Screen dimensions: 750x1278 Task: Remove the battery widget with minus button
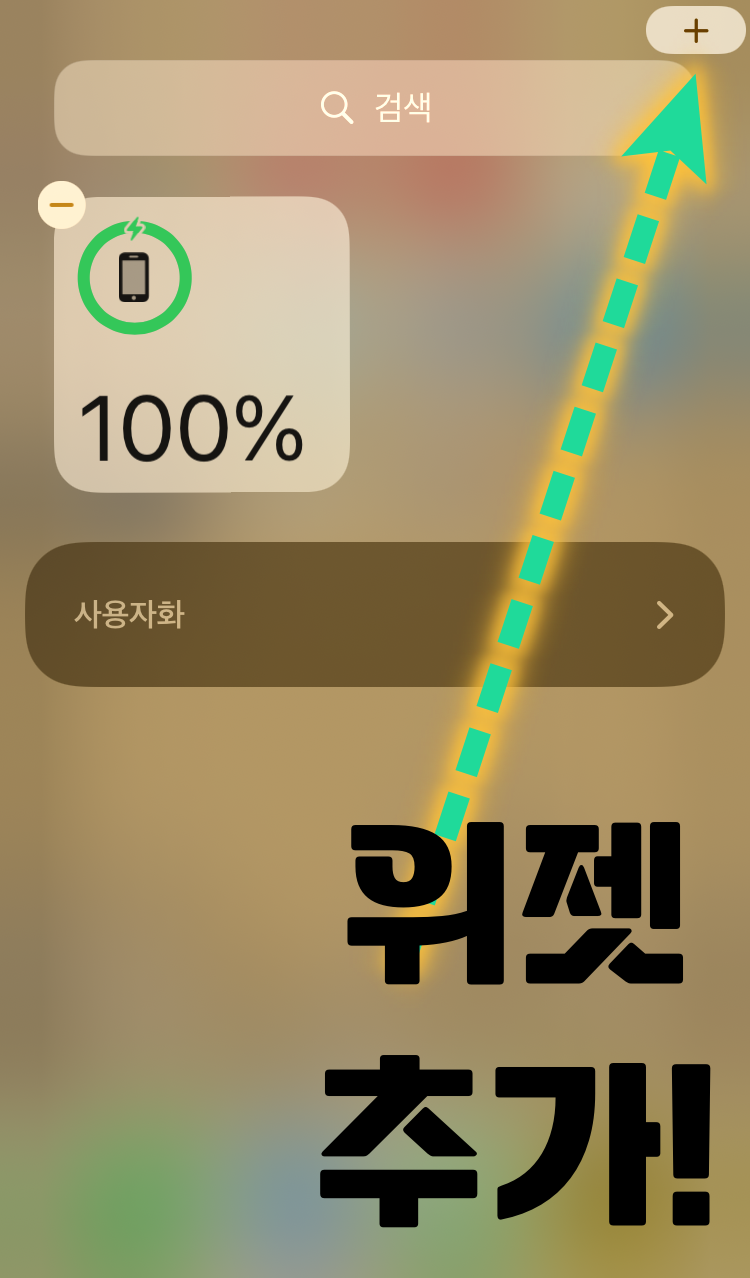coord(62,205)
